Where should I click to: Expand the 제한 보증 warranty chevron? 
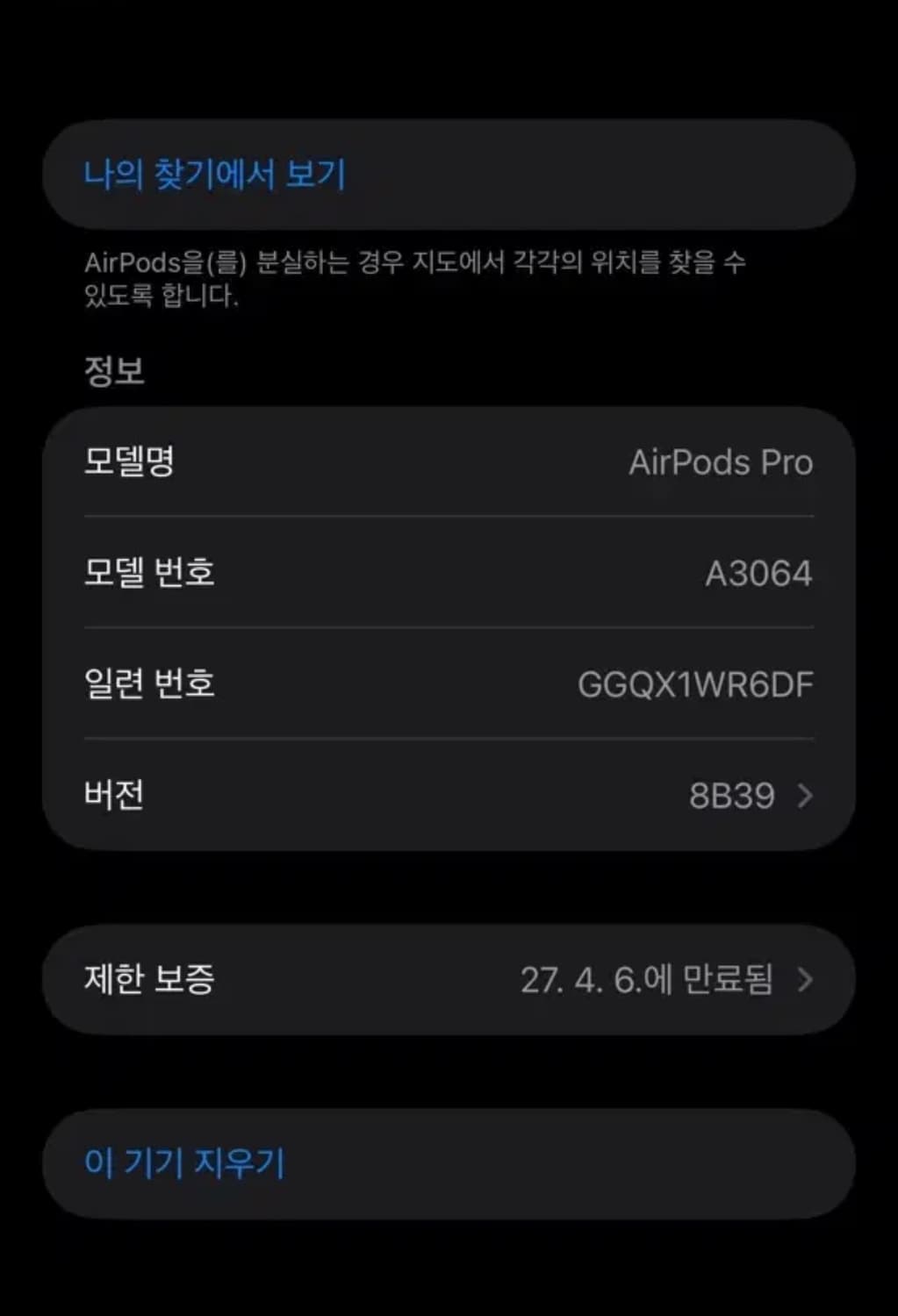click(803, 980)
